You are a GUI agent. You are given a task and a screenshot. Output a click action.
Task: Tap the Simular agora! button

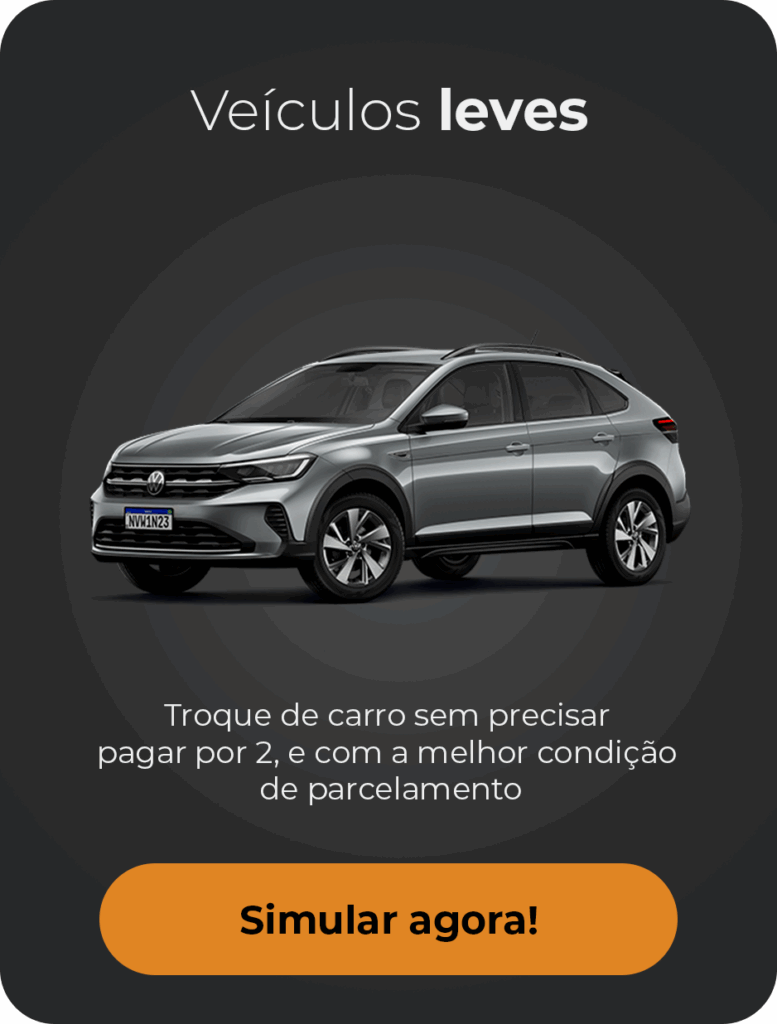click(388, 919)
